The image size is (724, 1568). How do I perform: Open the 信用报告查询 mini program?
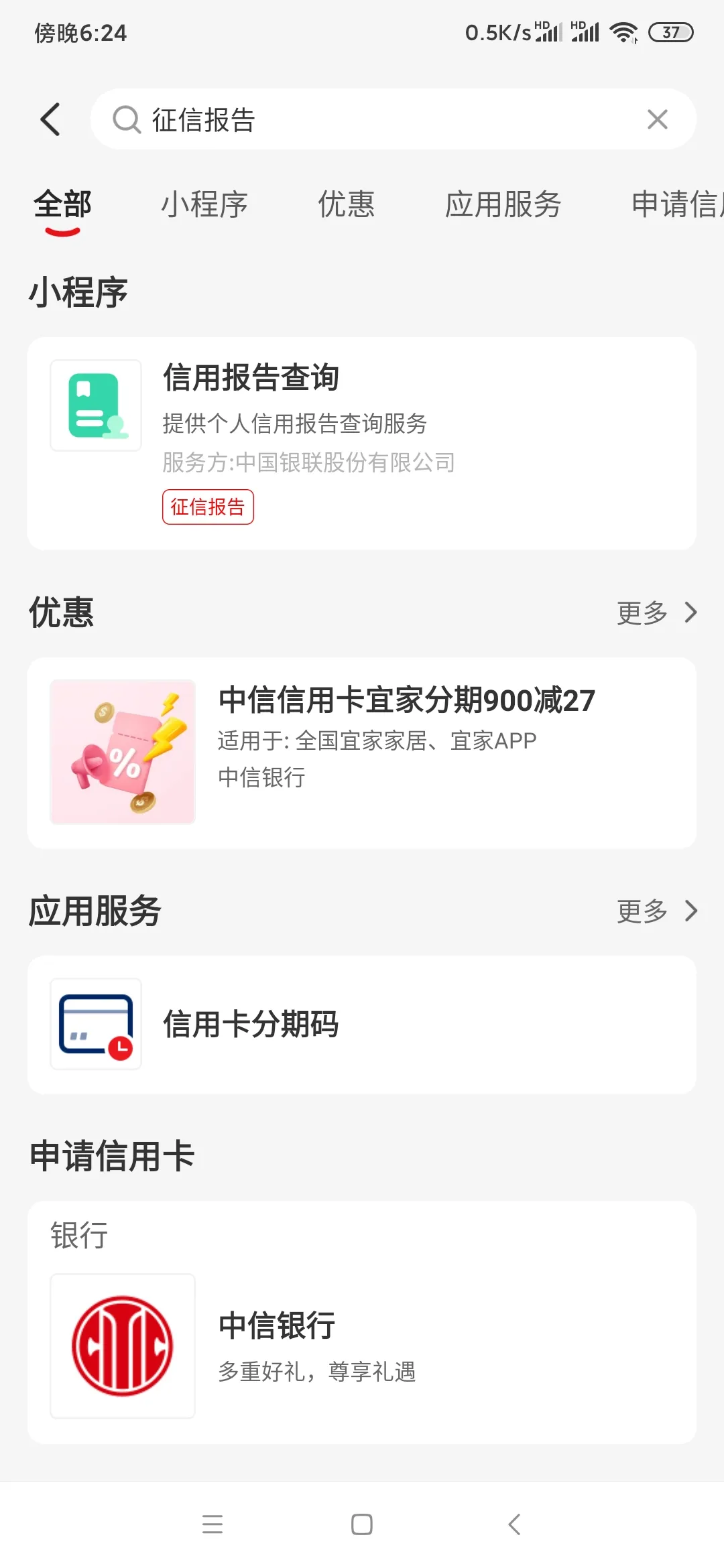pos(362,442)
